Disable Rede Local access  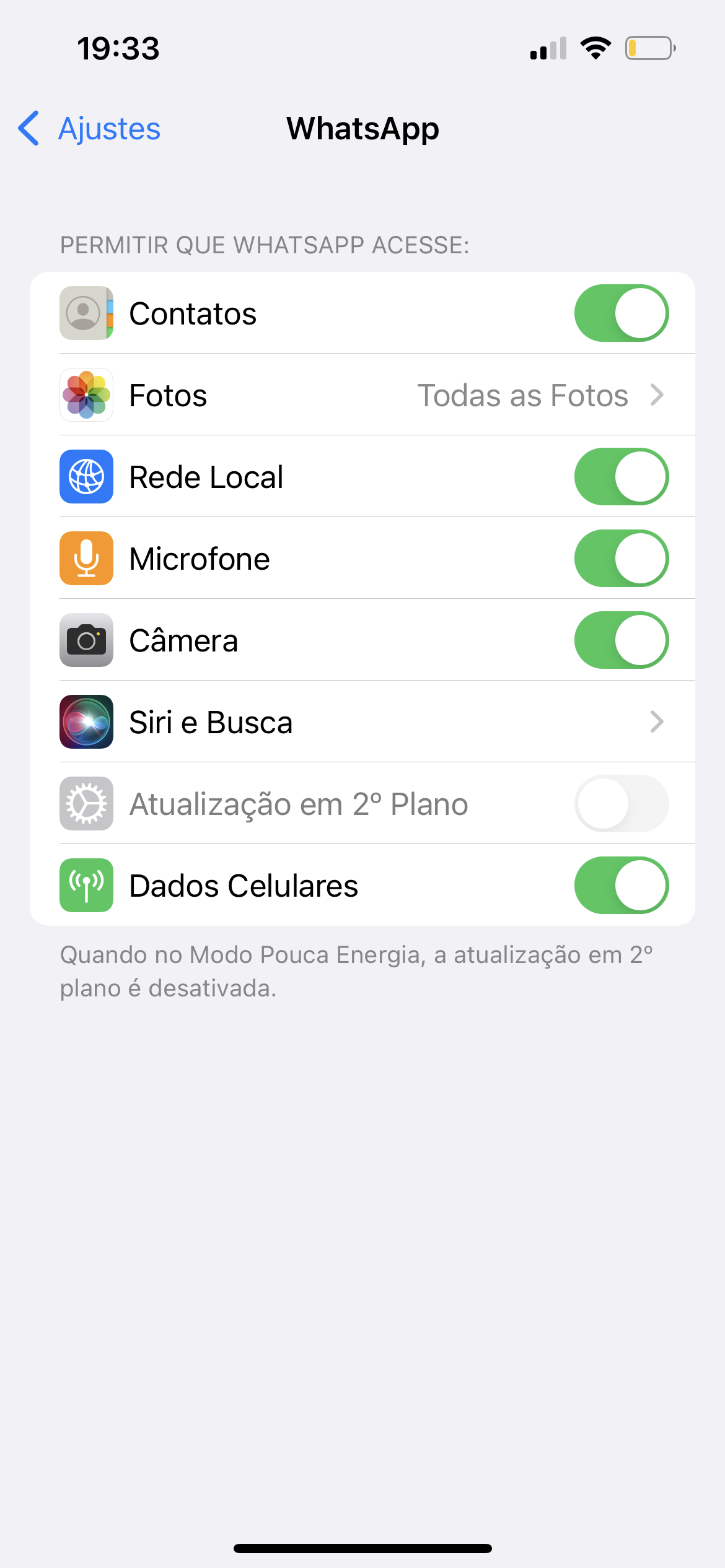[x=621, y=477]
